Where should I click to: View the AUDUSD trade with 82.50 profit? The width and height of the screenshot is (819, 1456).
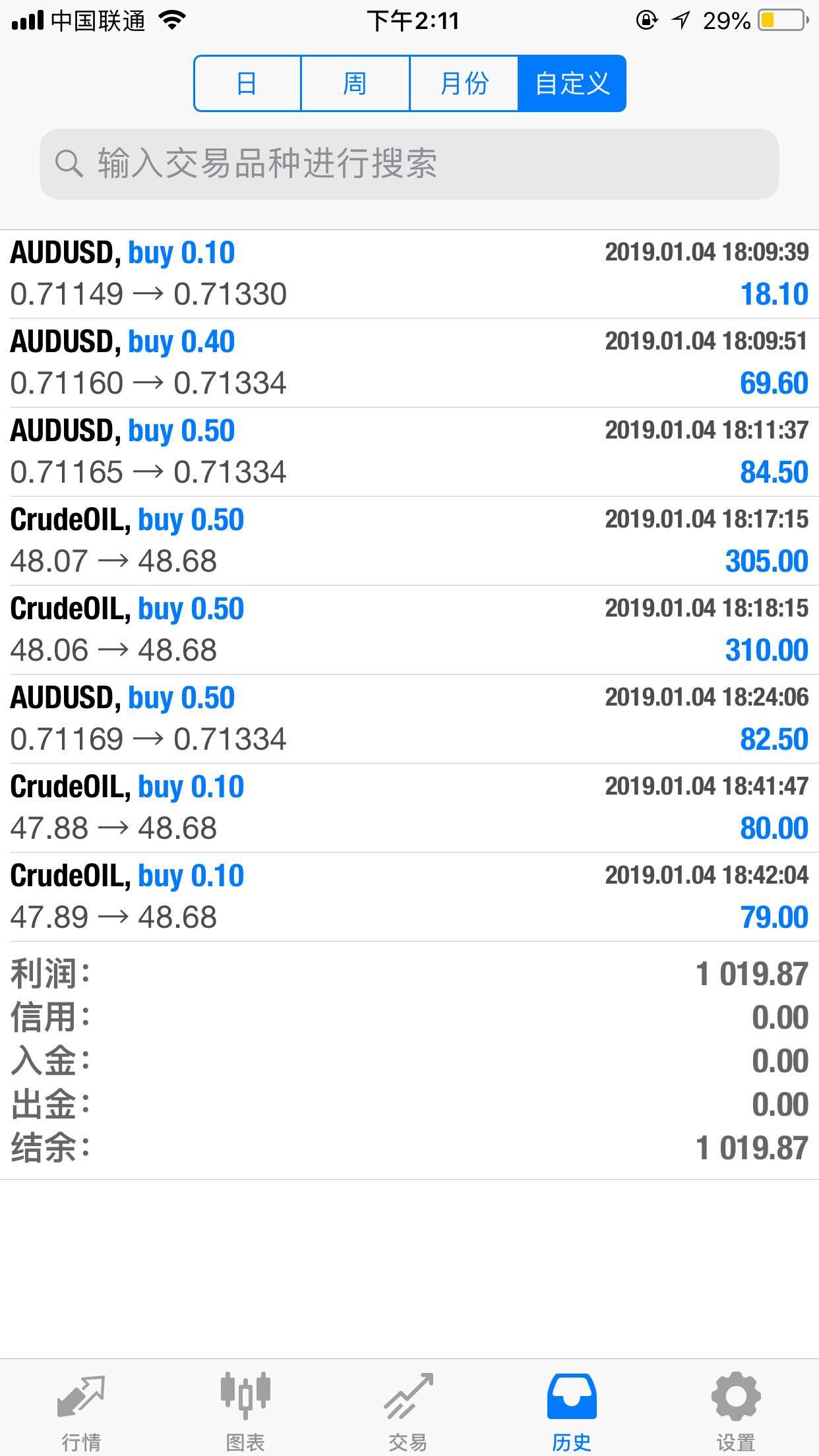point(409,719)
